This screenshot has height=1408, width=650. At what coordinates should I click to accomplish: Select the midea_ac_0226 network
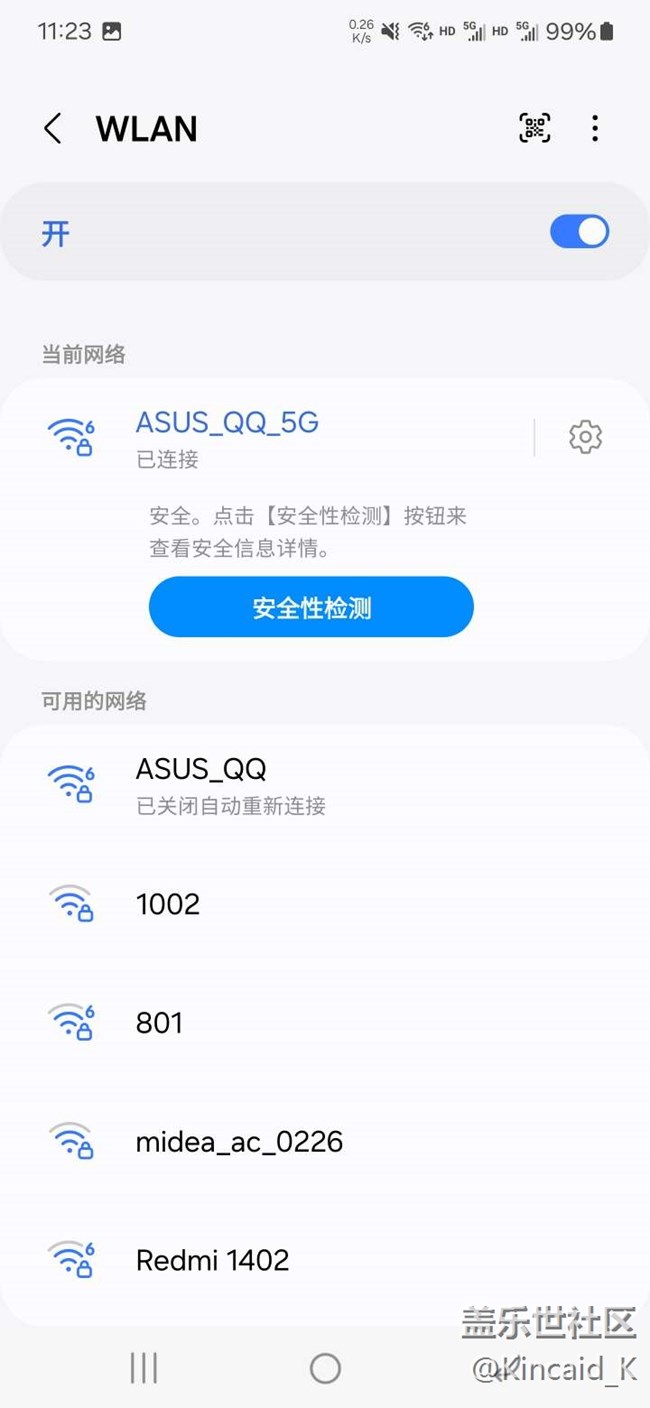click(x=325, y=1141)
